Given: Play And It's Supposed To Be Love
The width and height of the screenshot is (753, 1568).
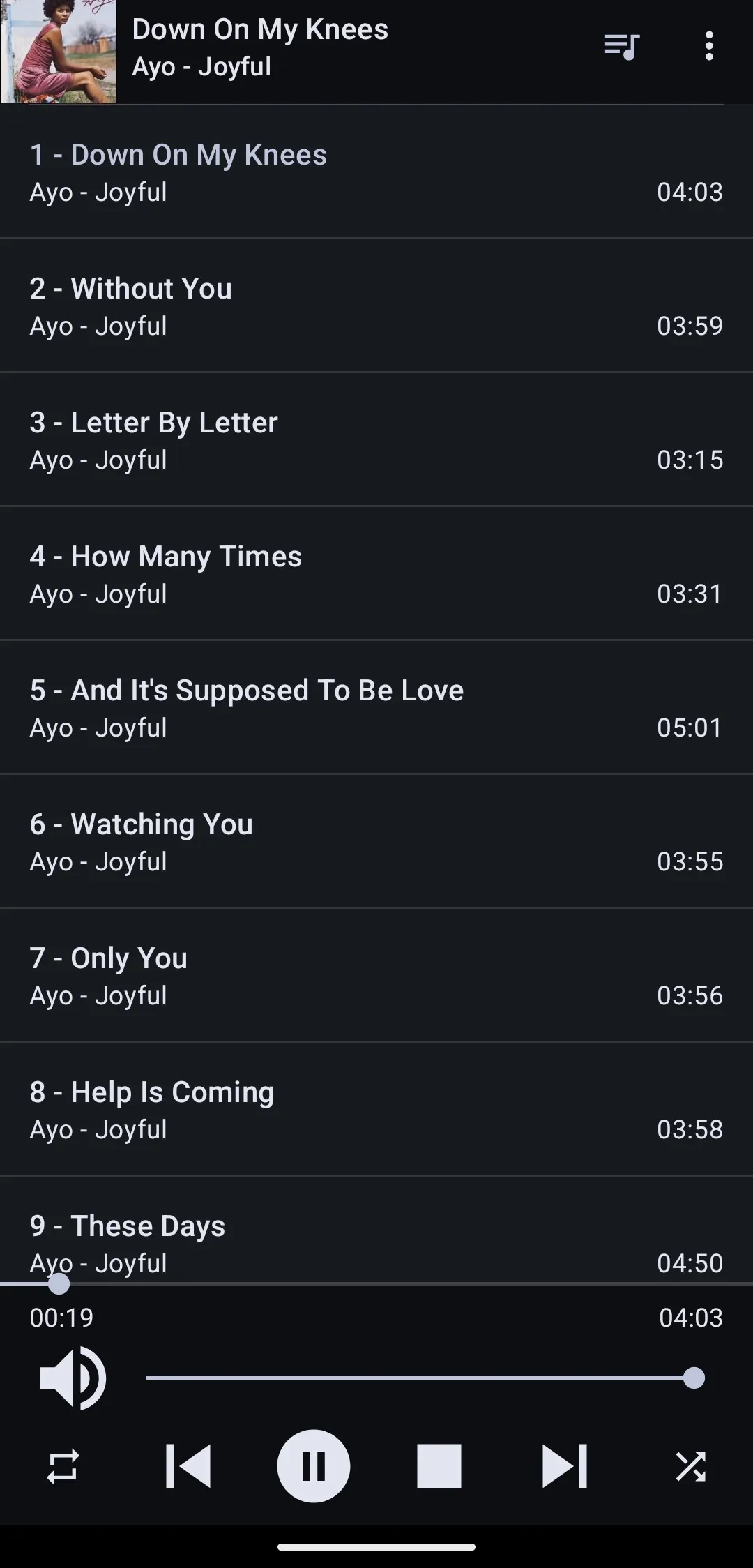Looking at the screenshot, I should coord(376,707).
